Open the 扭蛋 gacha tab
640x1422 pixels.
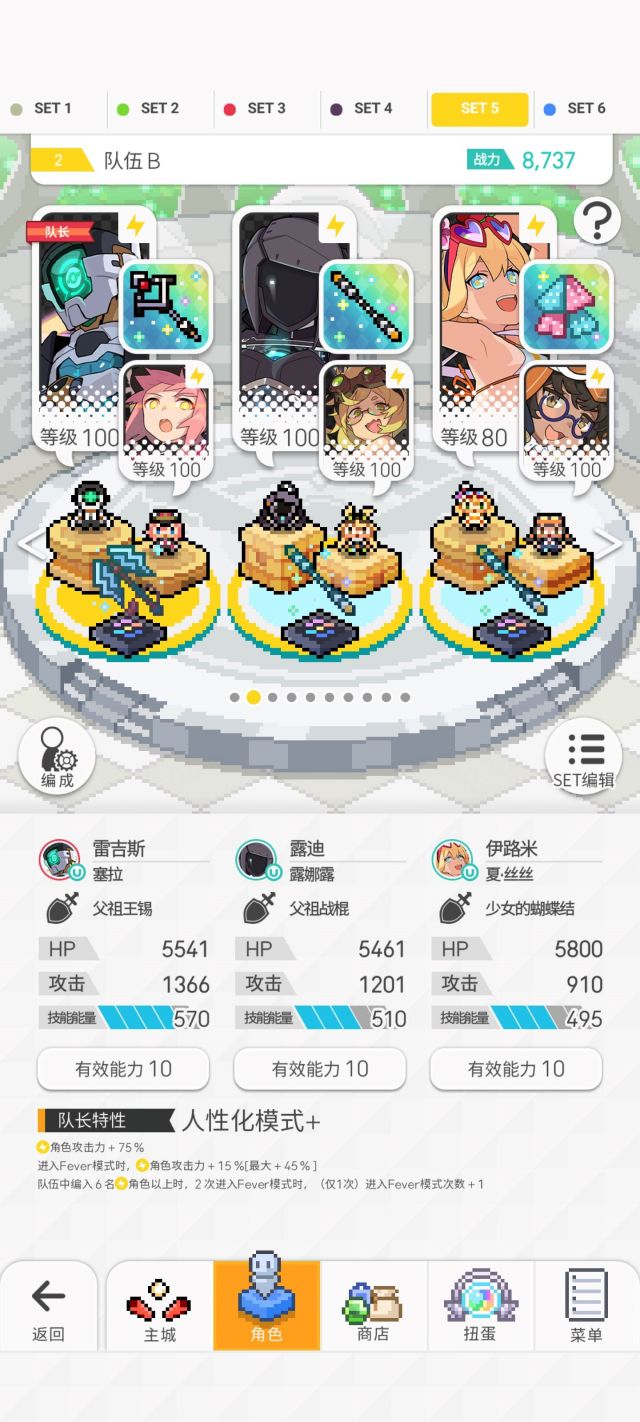pos(480,1307)
